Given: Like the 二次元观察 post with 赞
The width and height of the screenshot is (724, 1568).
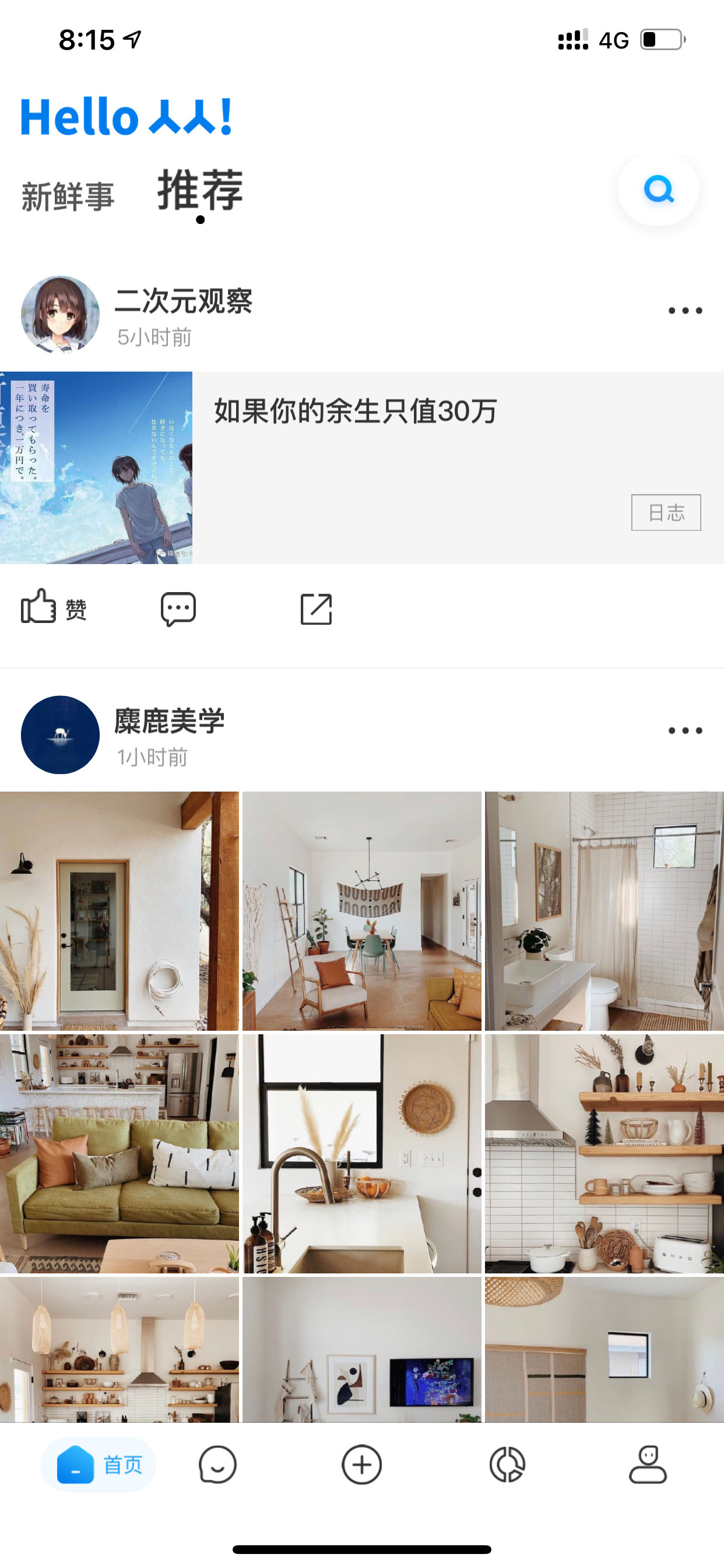Looking at the screenshot, I should pyautogui.click(x=54, y=607).
